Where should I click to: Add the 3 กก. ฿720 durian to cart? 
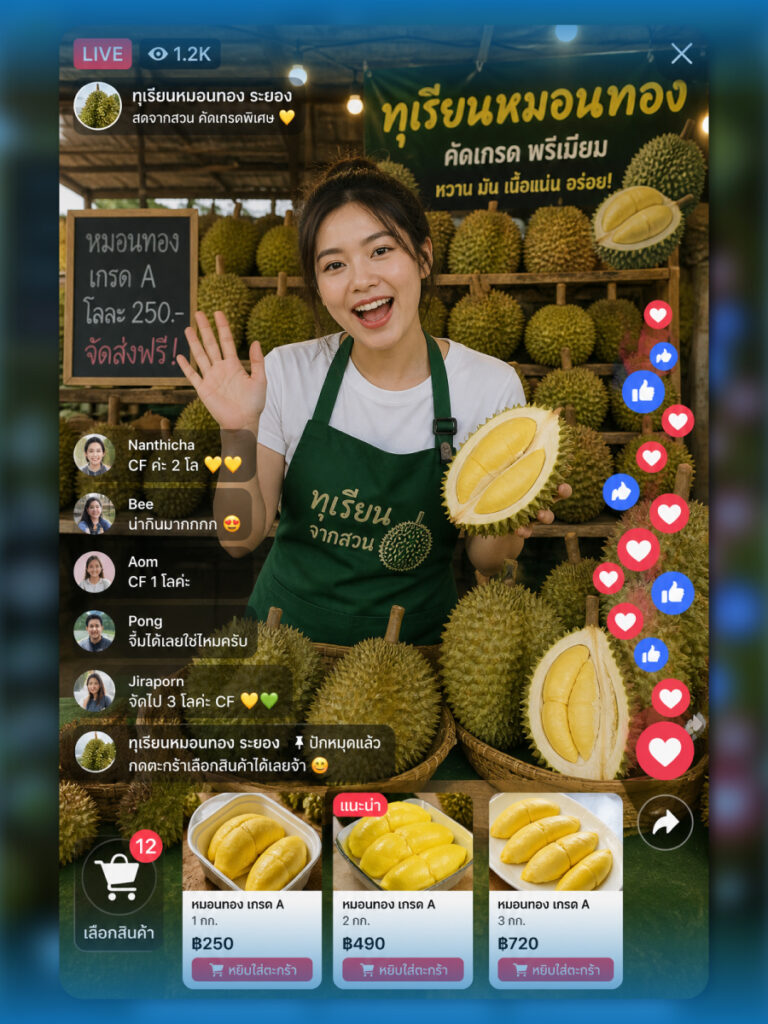[x=556, y=970]
